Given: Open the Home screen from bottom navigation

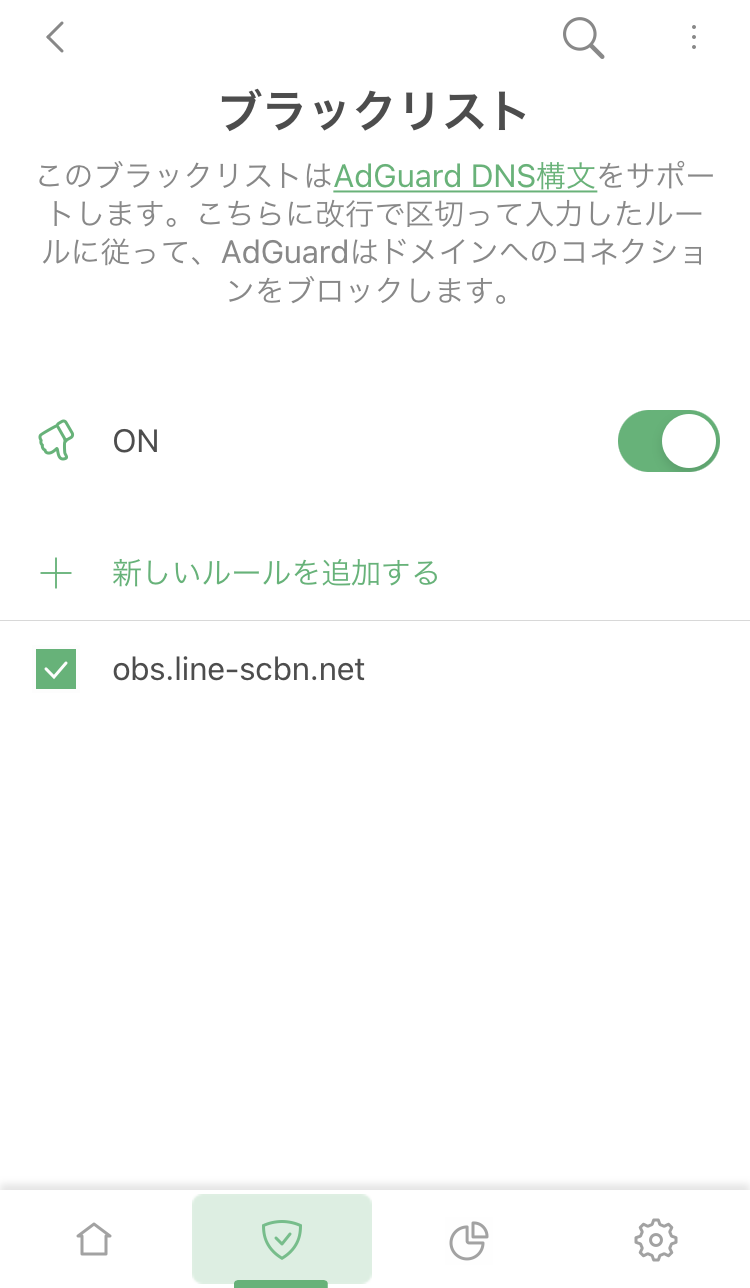Looking at the screenshot, I should click(x=93, y=1239).
